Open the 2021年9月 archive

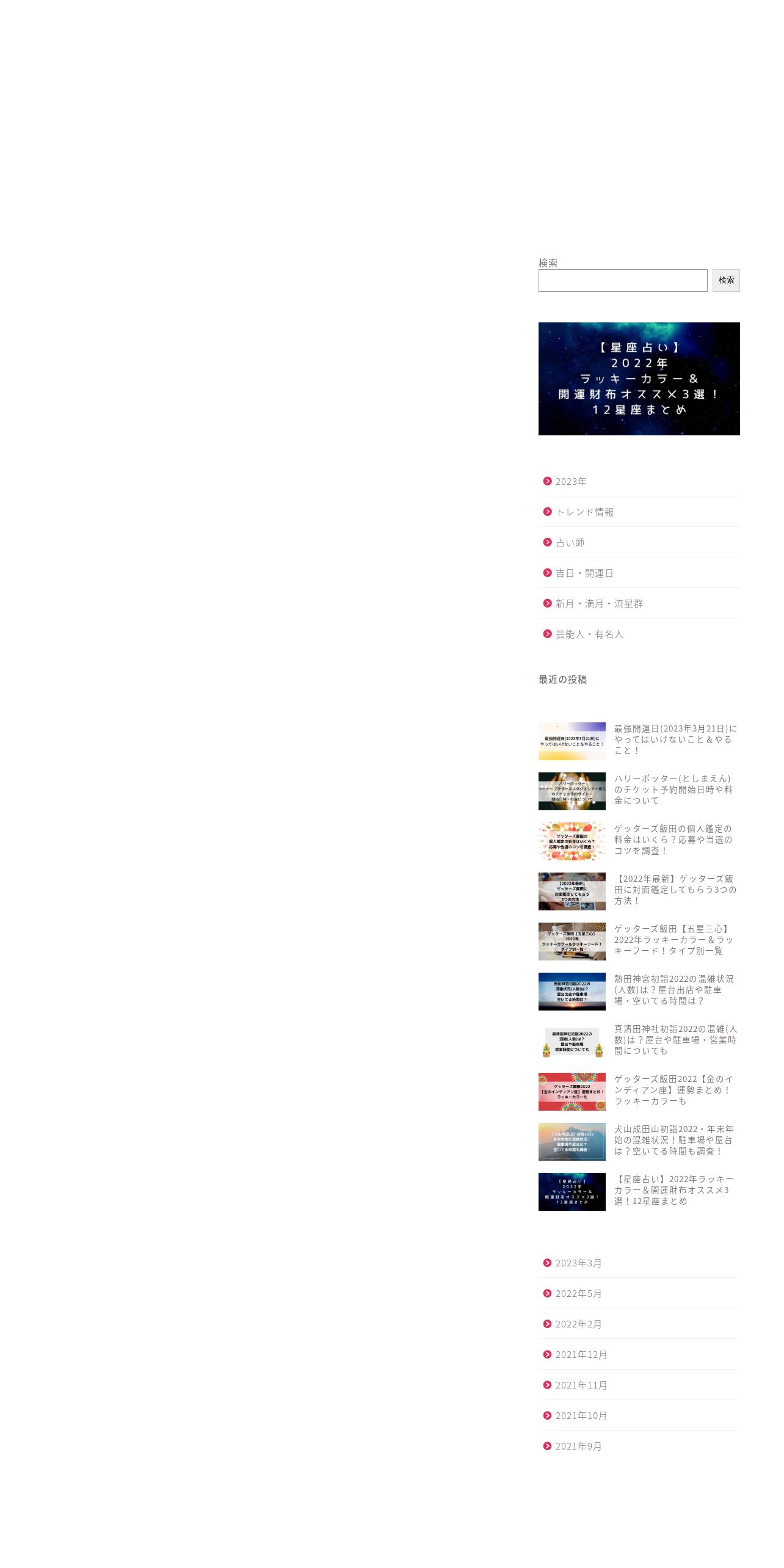pos(578,1446)
